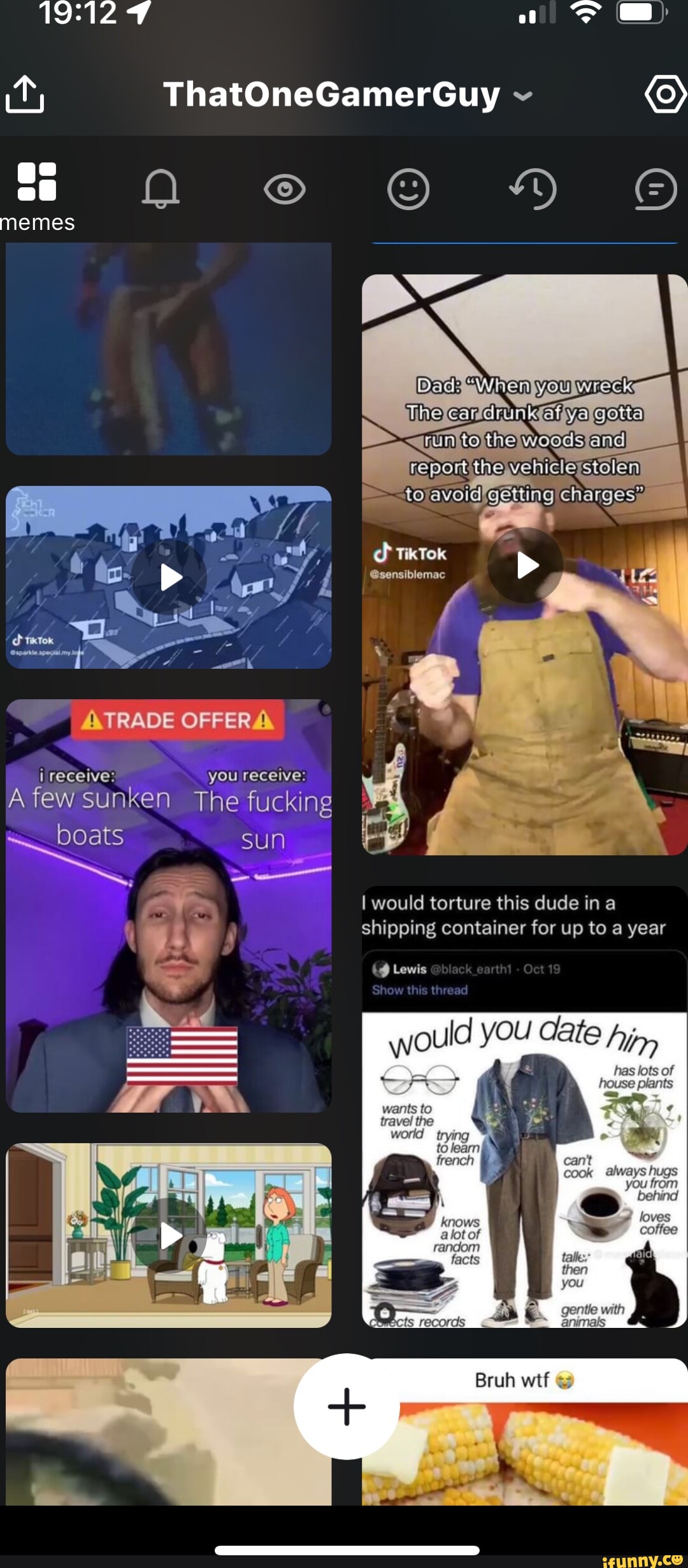
Task: Select the smiley face tab
Action: coord(408,189)
